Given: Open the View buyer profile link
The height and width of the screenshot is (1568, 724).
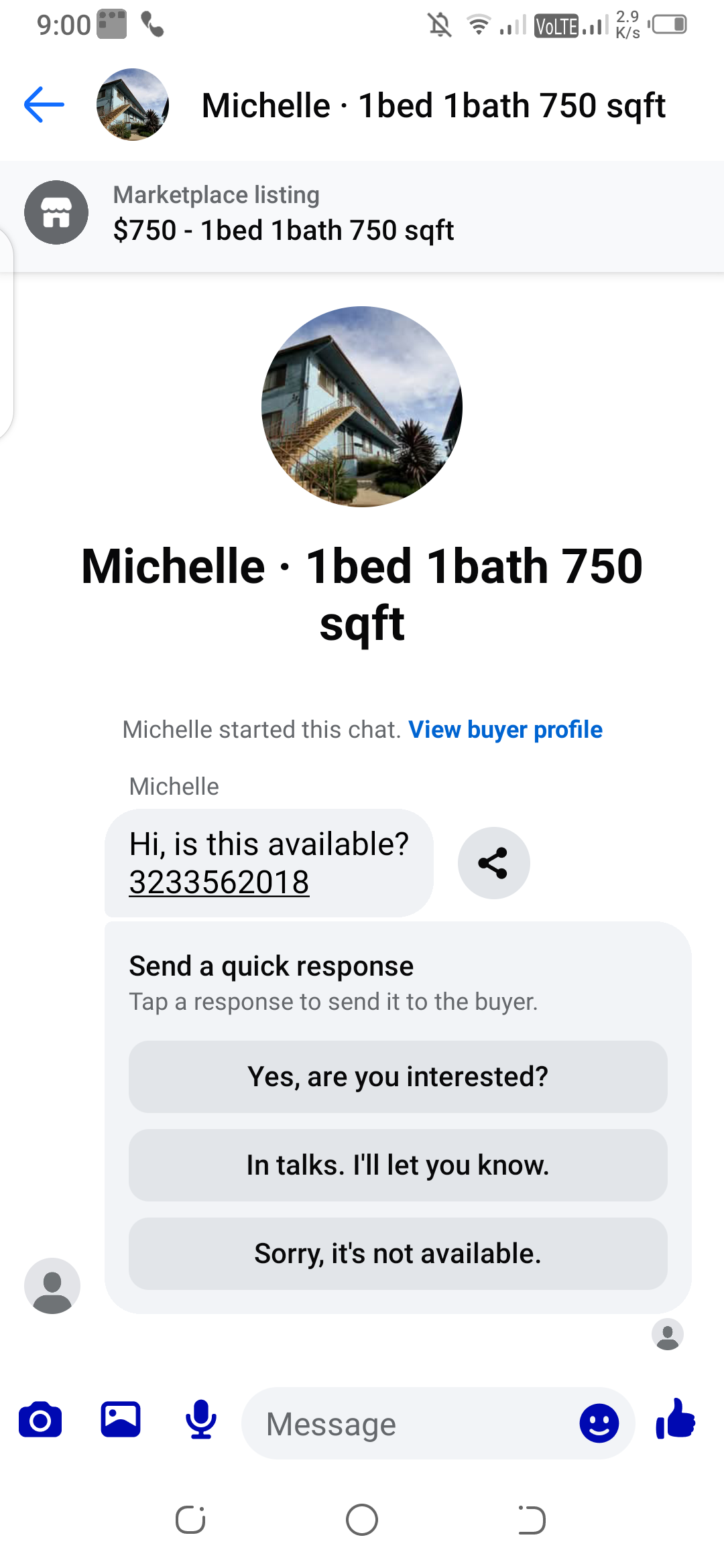Looking at the screenshot, I should pyautogui.click(x=505, y=730).
